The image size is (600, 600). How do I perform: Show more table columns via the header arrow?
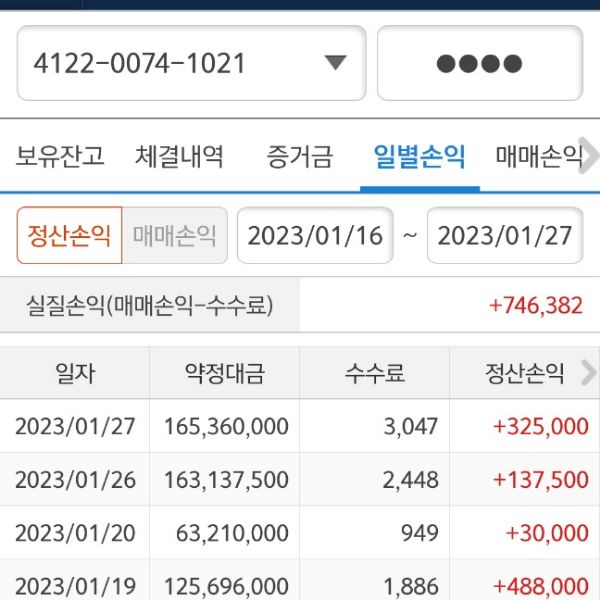tap(588, 374)
